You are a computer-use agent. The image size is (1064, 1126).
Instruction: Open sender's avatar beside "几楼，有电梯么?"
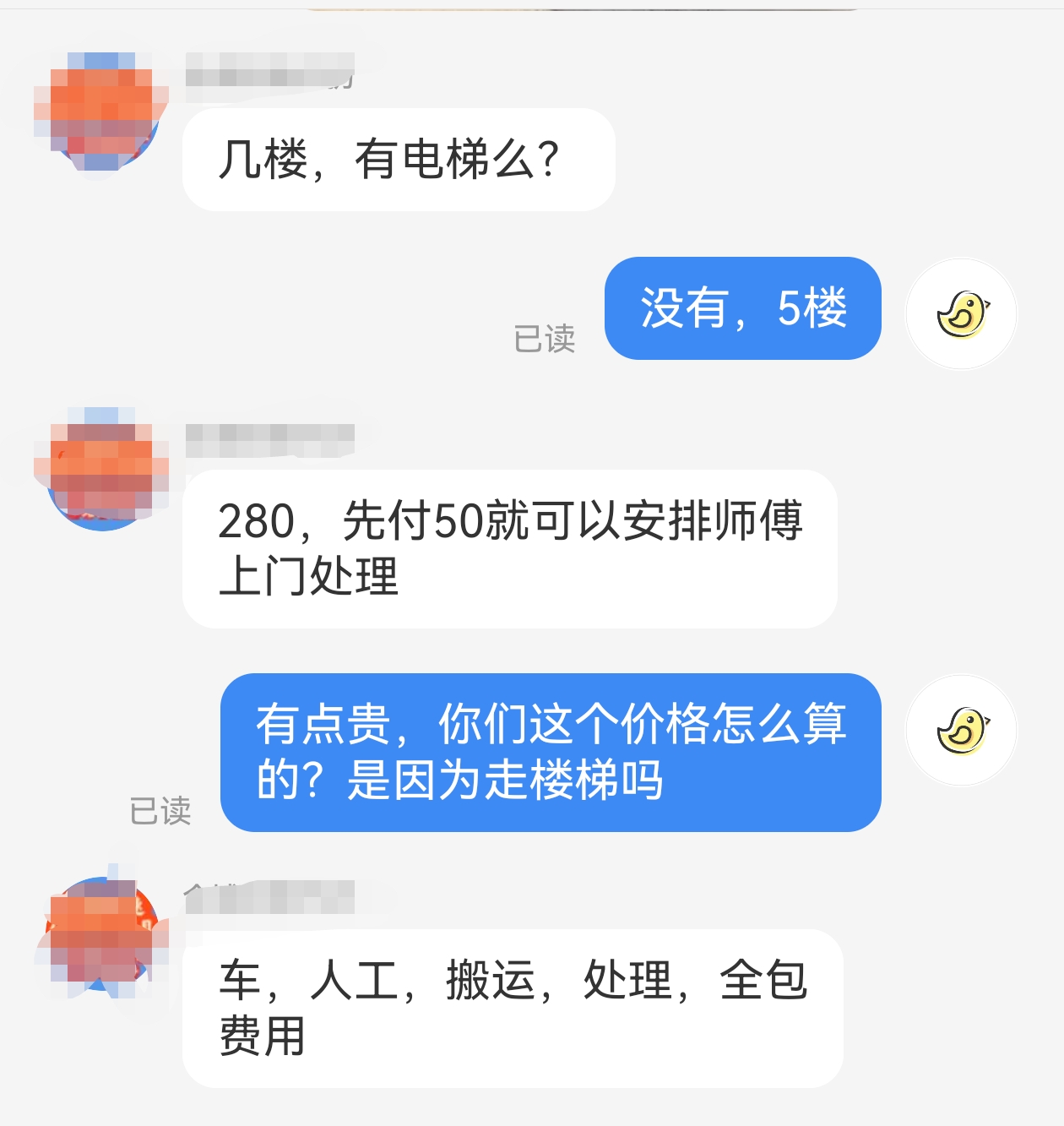(103, 110)
